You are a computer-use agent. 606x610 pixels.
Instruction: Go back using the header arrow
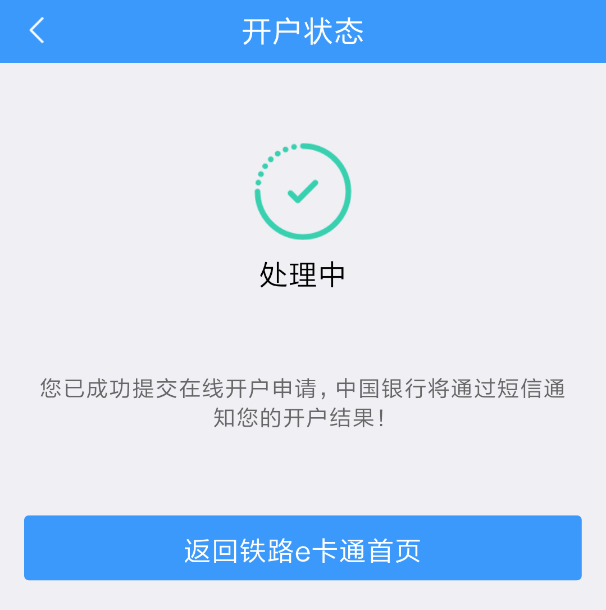pyautogui.click(x=37, y=31)
